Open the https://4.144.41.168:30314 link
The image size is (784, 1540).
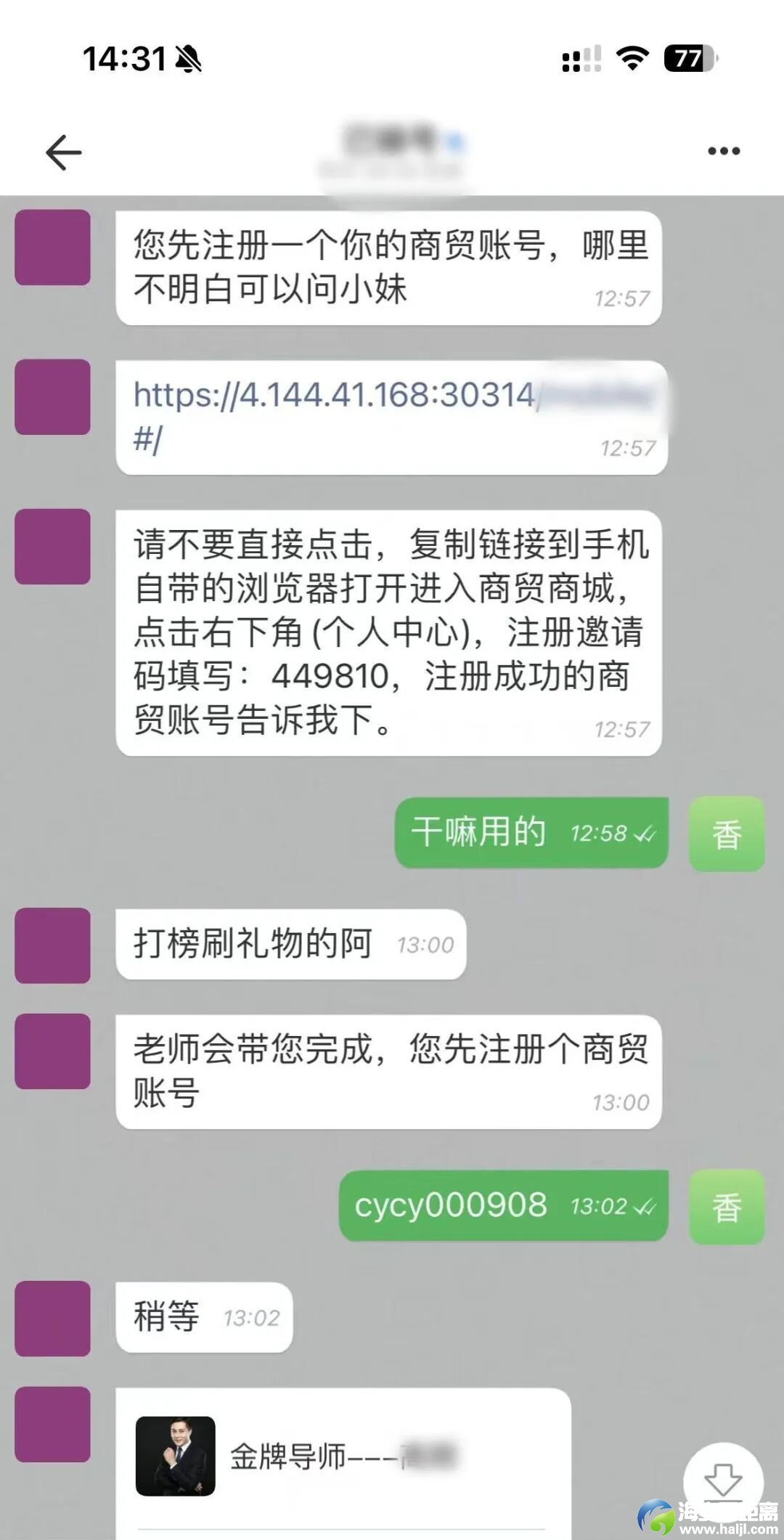334,396
